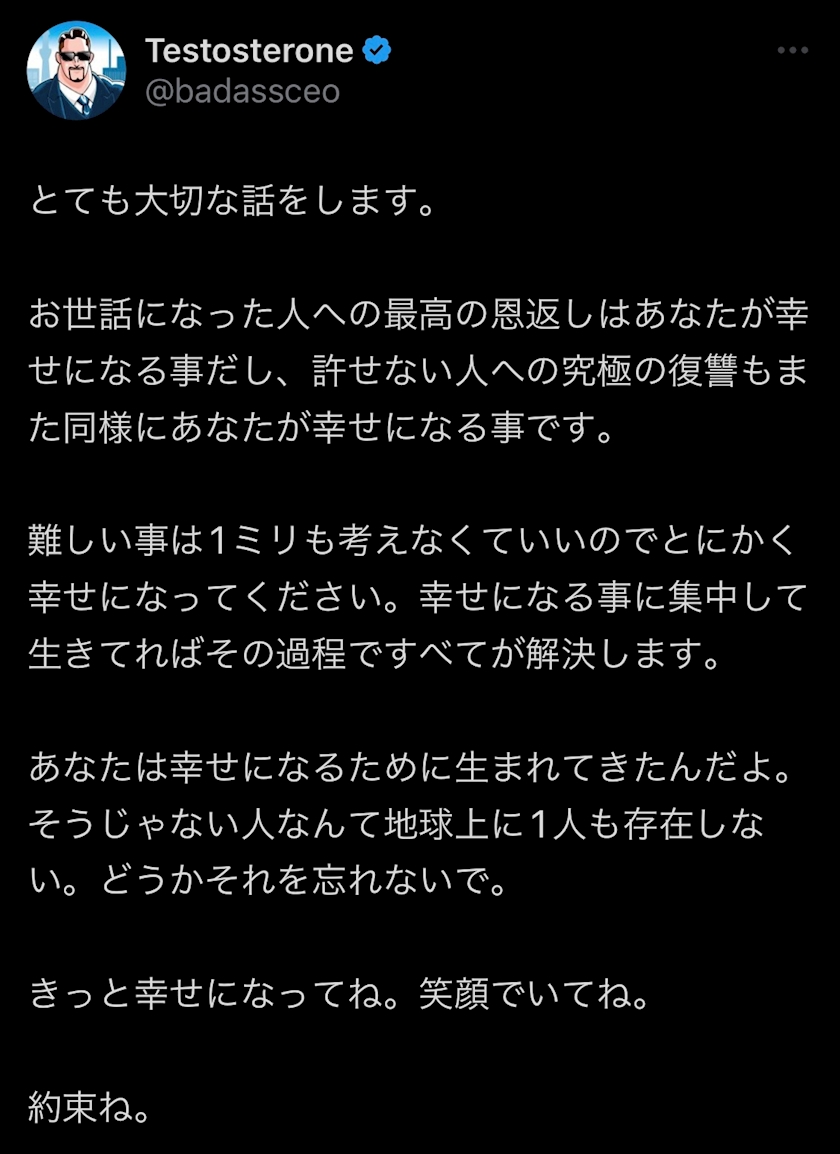Open the tweet's three-dot overflow menu
The image size is (840, 1154).
click(793, 50)
